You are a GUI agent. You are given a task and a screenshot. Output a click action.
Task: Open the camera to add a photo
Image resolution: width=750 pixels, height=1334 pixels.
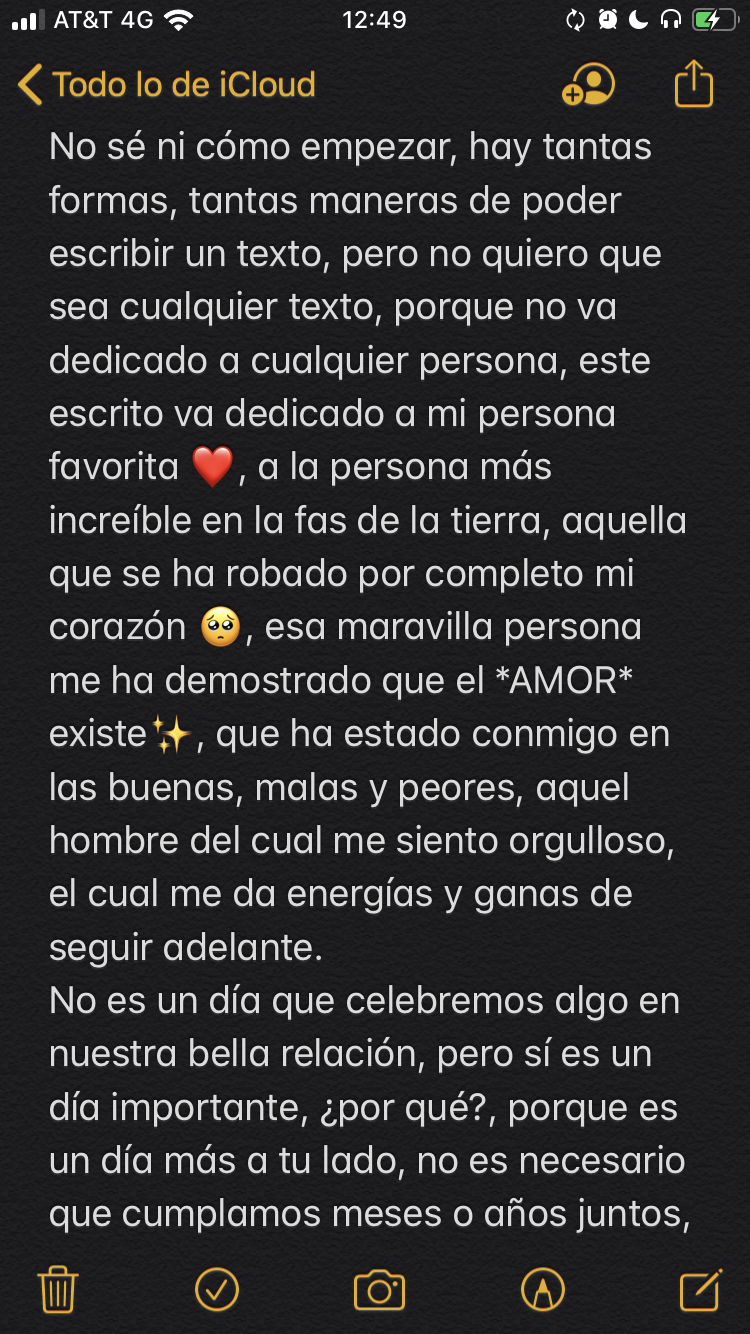coord(375,1290)
